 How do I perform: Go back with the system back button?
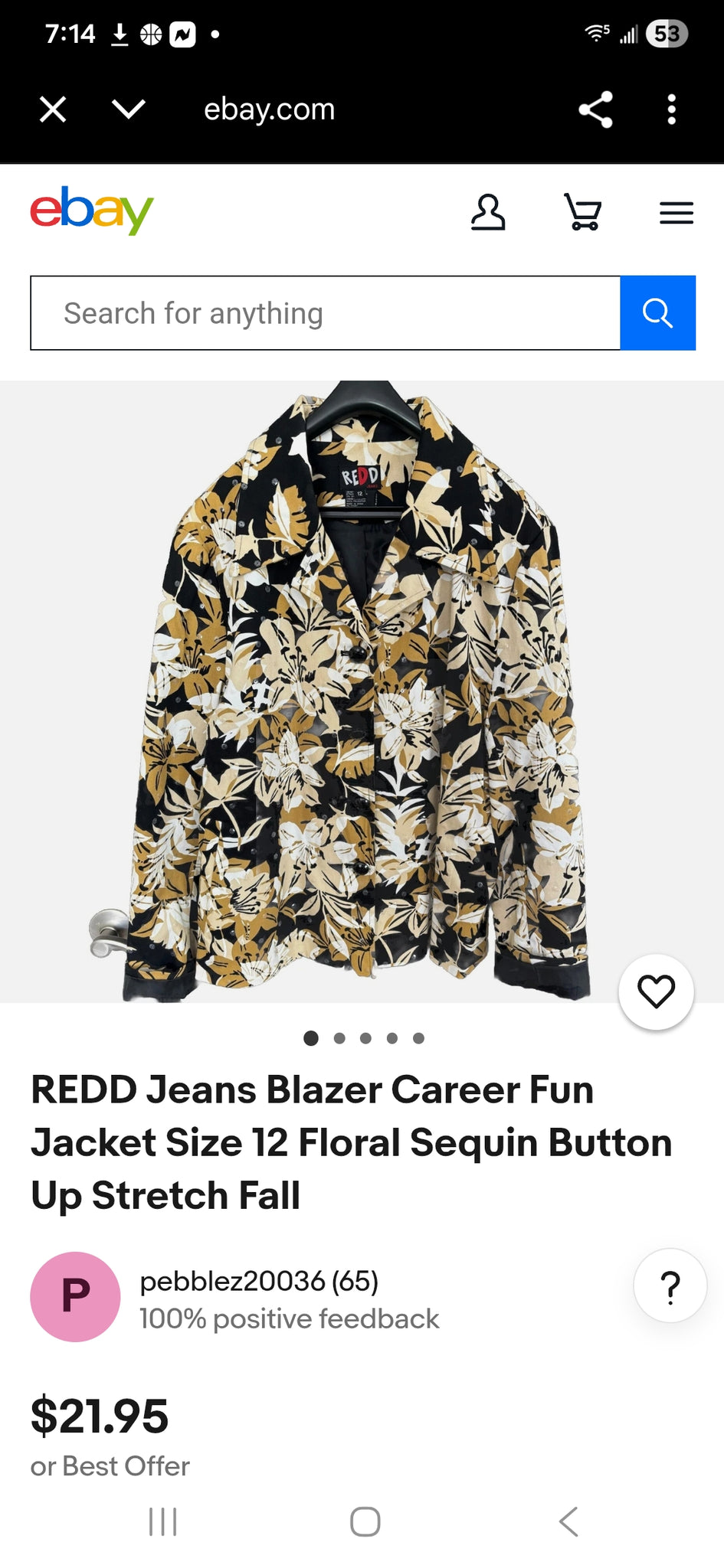click(568, 1521)
